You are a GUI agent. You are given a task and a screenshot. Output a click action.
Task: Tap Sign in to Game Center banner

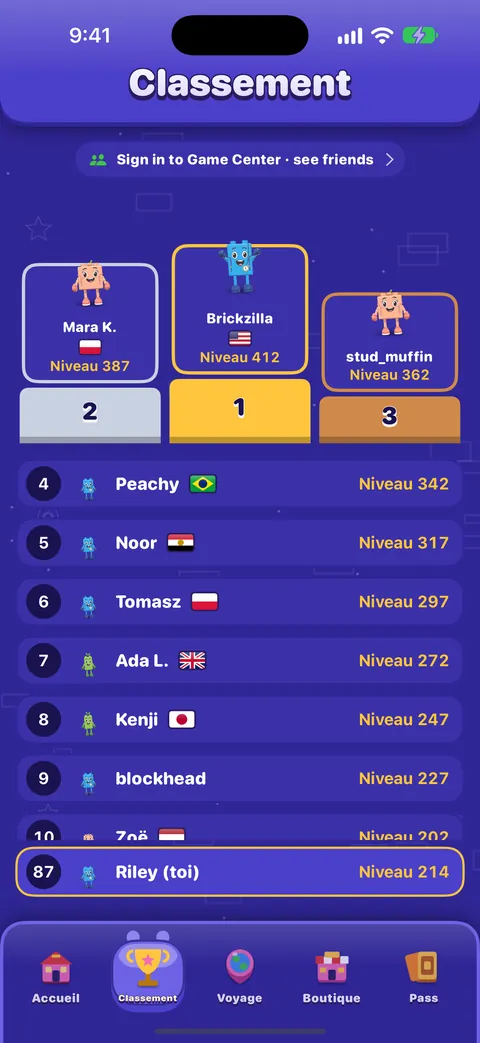point(240,160)
